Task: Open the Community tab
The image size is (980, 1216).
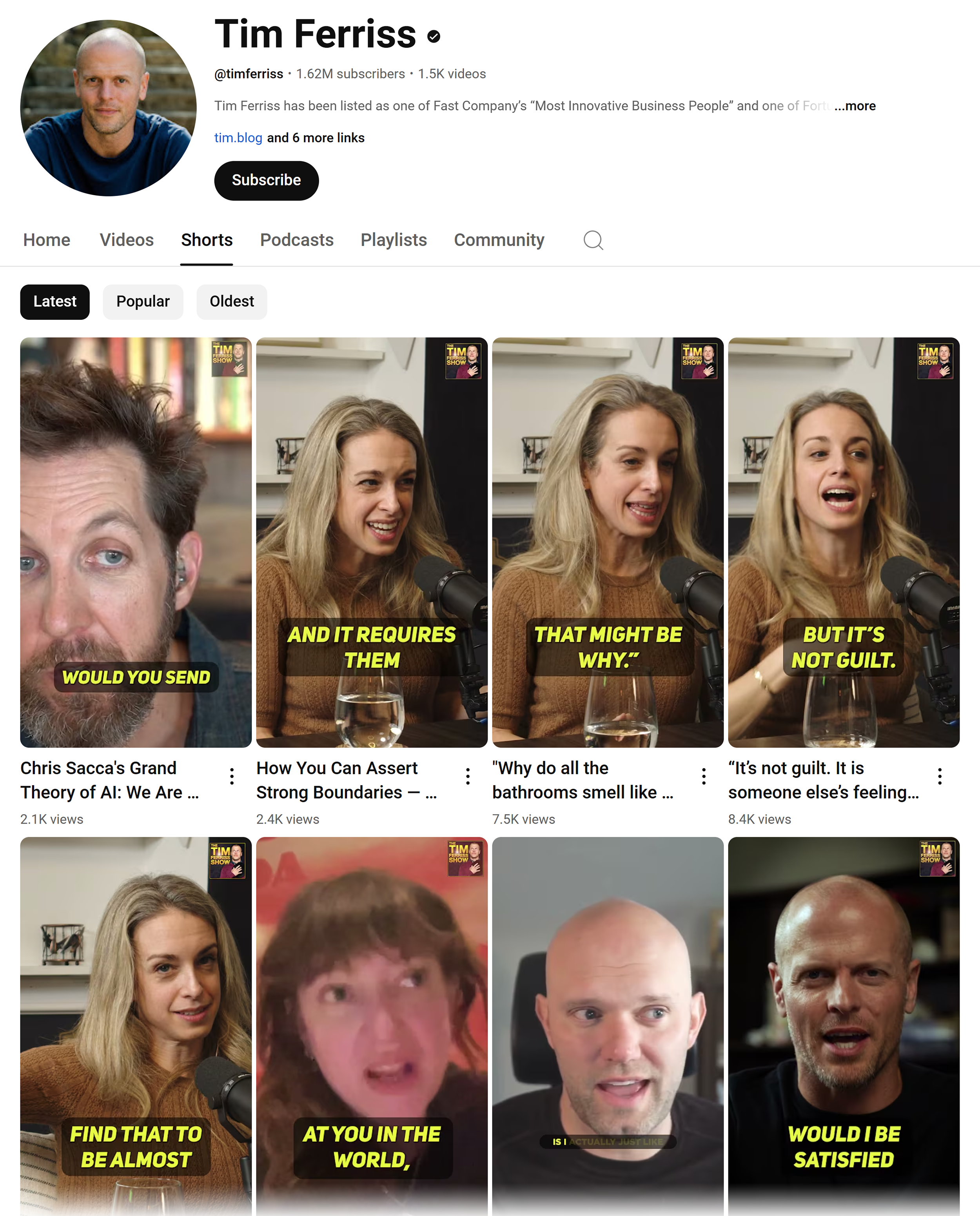Action: [499, 240]
